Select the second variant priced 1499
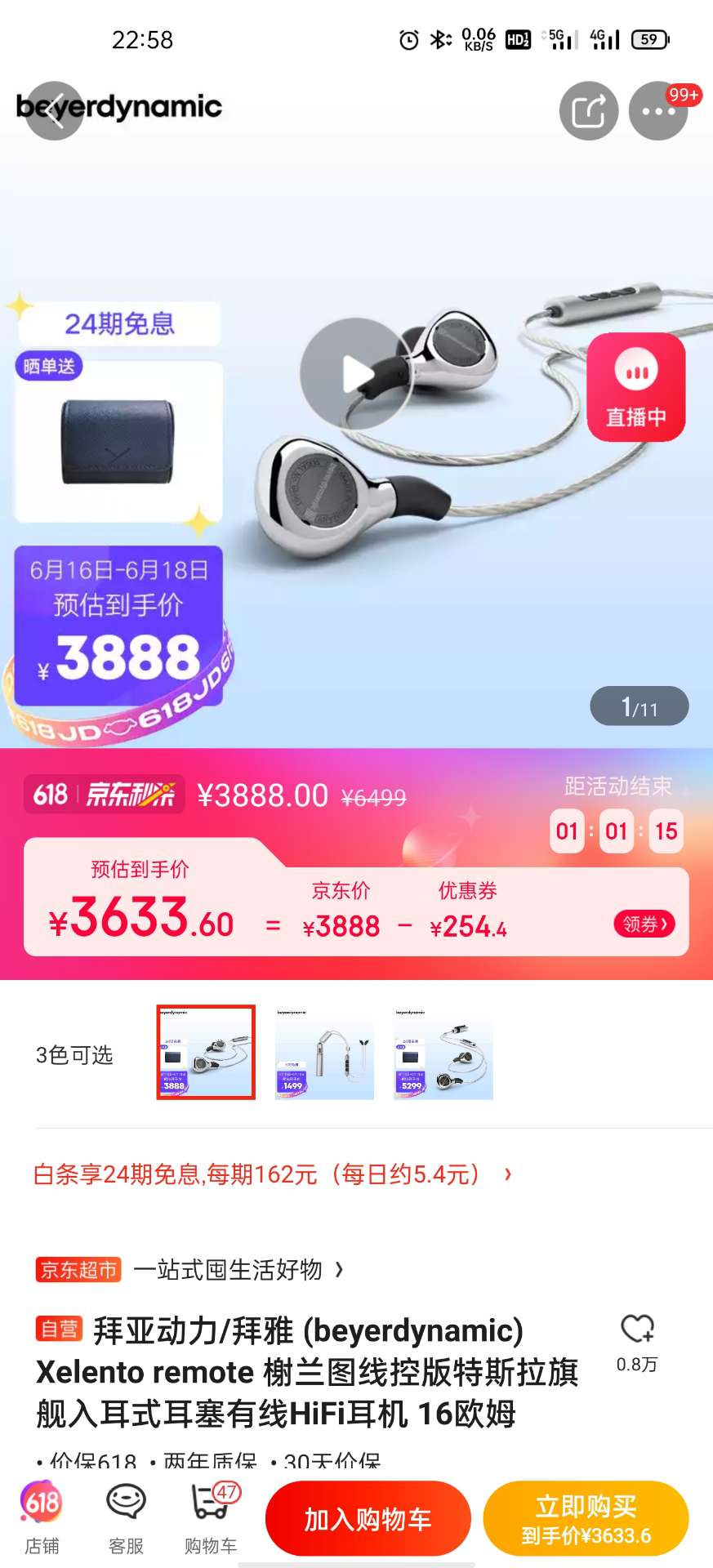The width and height of the screenshot is (713, 1568). tap(324, 1052)
